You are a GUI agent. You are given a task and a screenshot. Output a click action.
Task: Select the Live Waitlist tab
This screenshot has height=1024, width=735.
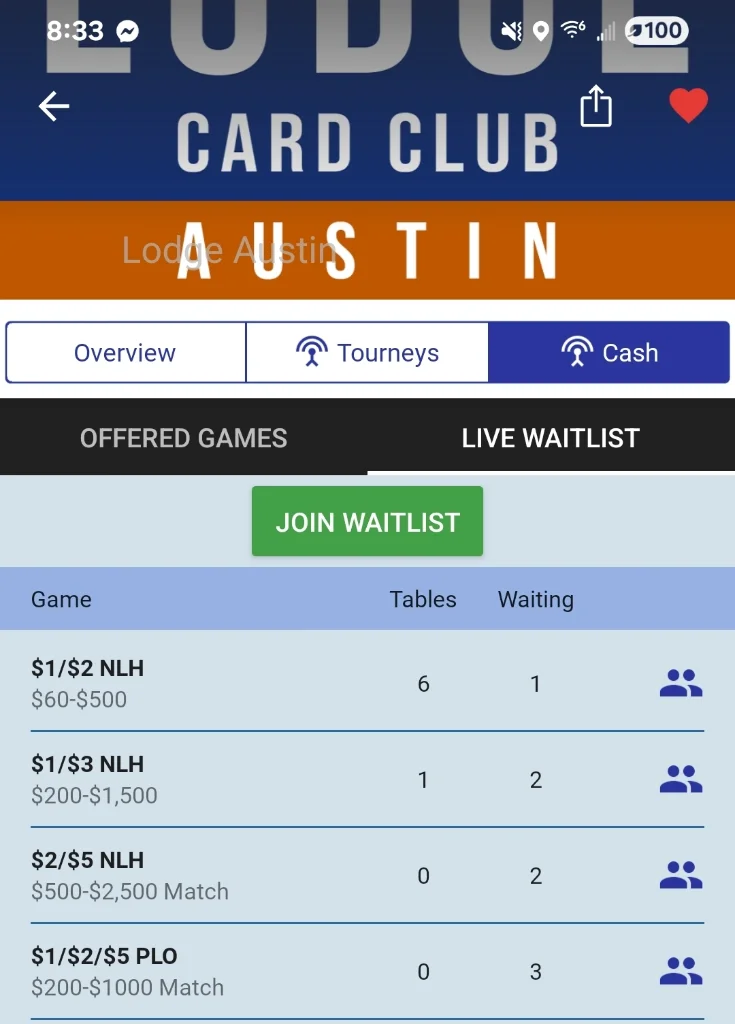pyautogui.click(x=550, y=438)
